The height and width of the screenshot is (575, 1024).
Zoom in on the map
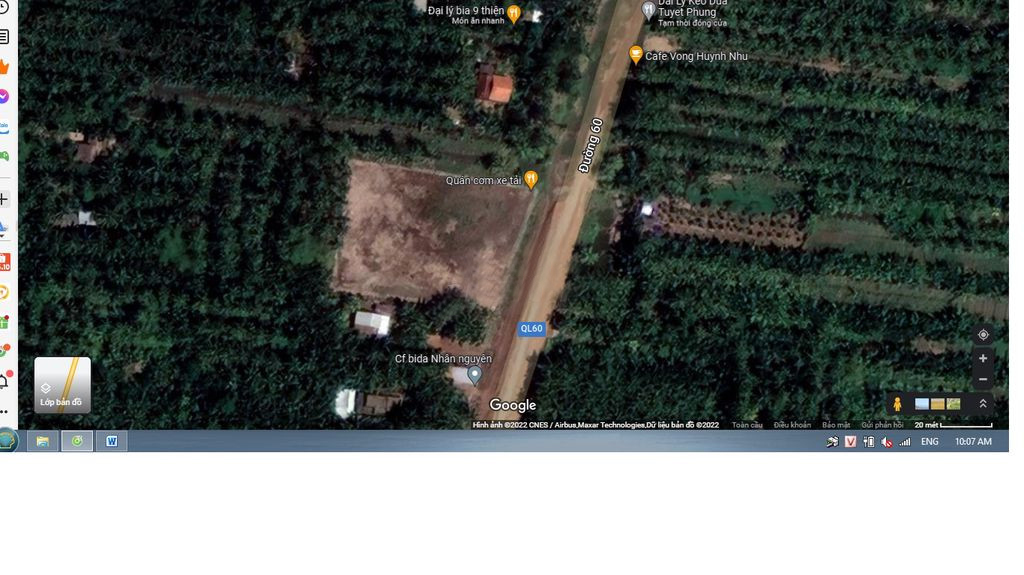click(x=983, y=358)
